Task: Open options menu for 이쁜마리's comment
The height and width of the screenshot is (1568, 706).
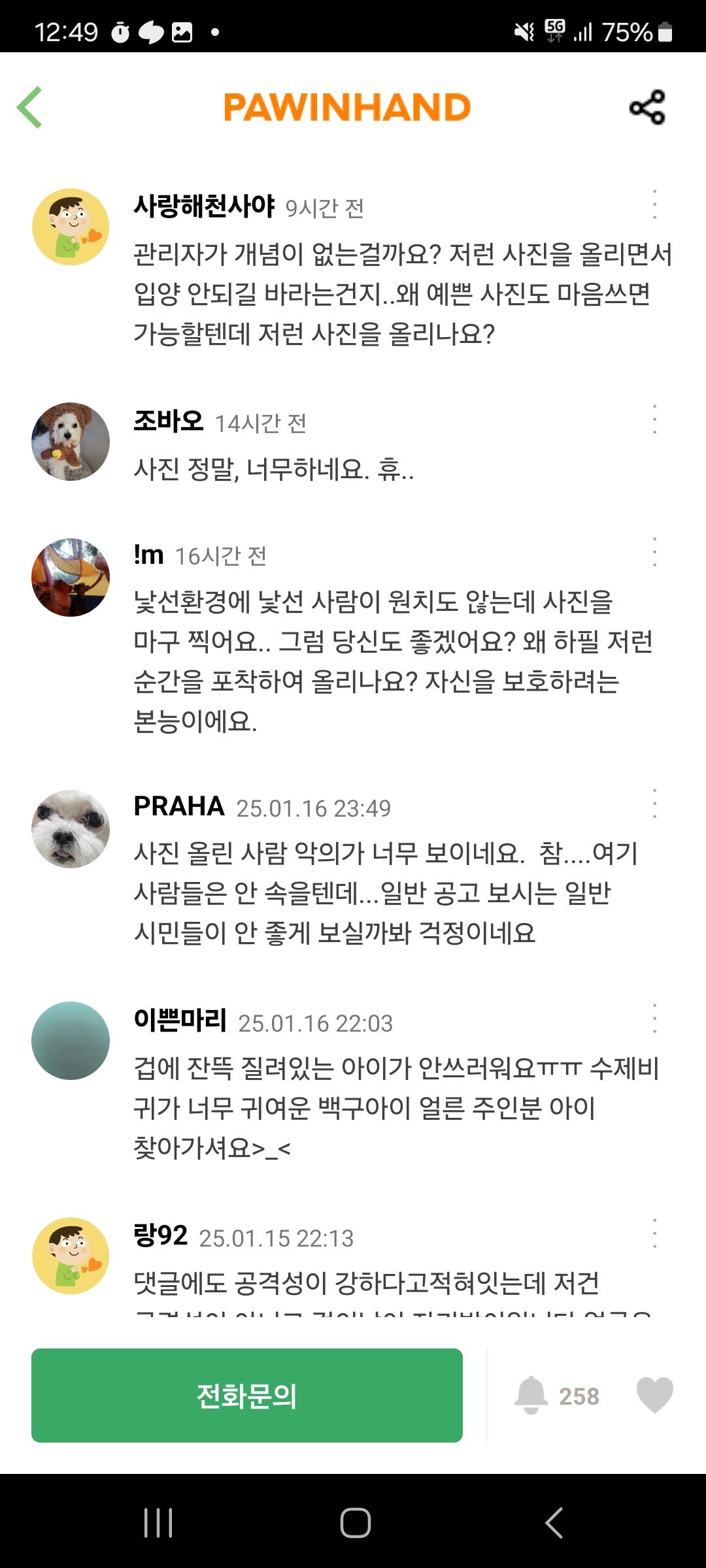Action: [654, 1018]
